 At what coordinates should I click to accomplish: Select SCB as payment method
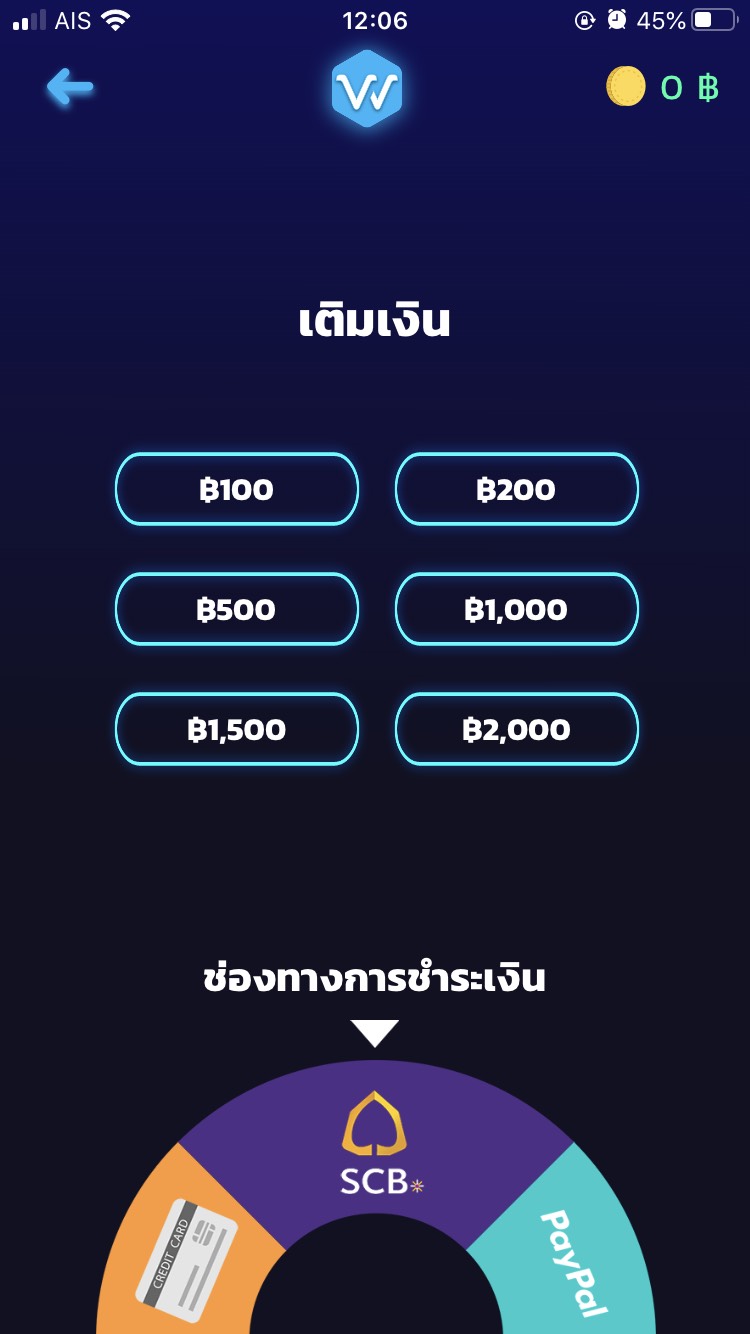pyautogui.click(x=375, y=1145)
